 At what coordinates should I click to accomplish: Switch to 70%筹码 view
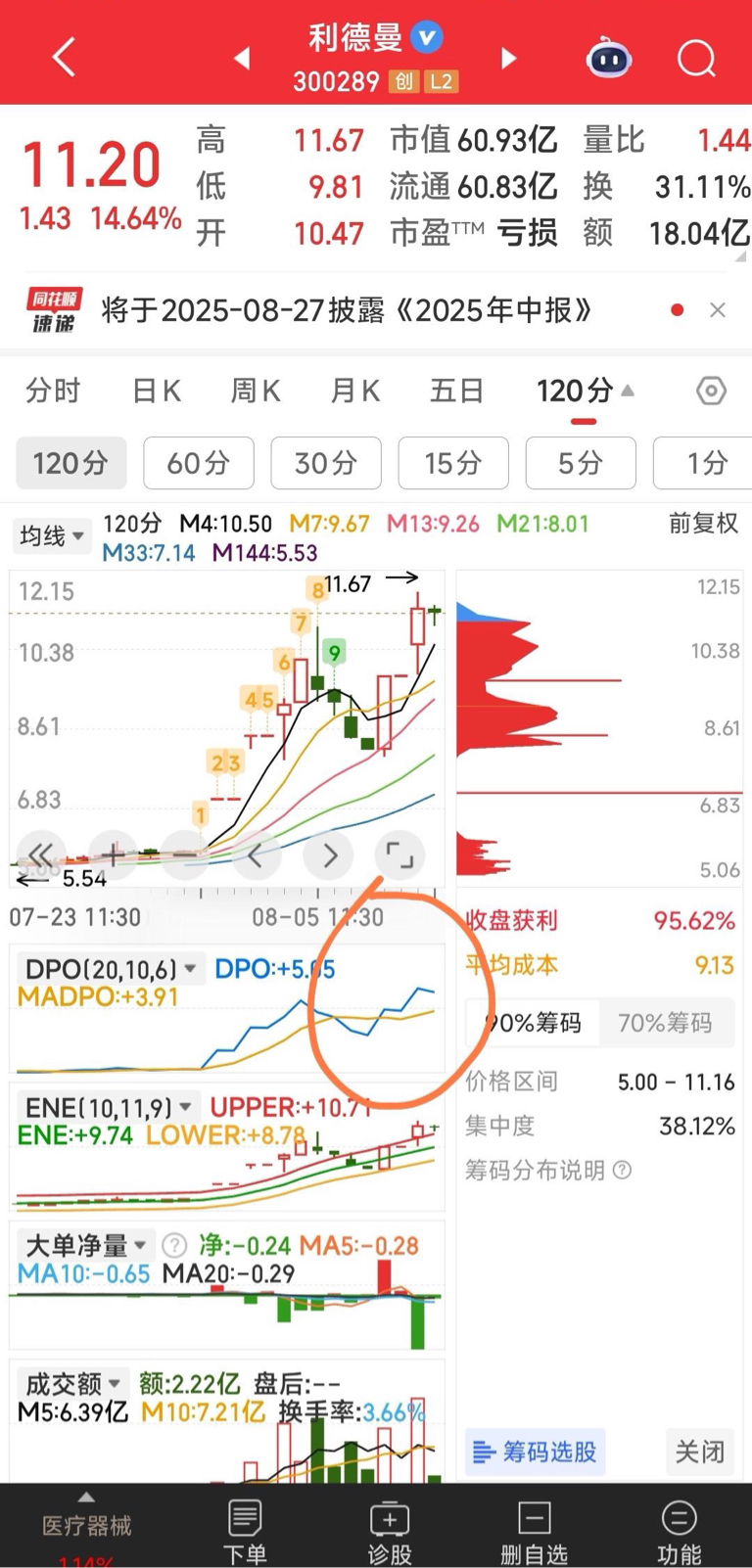point(665,1023)
